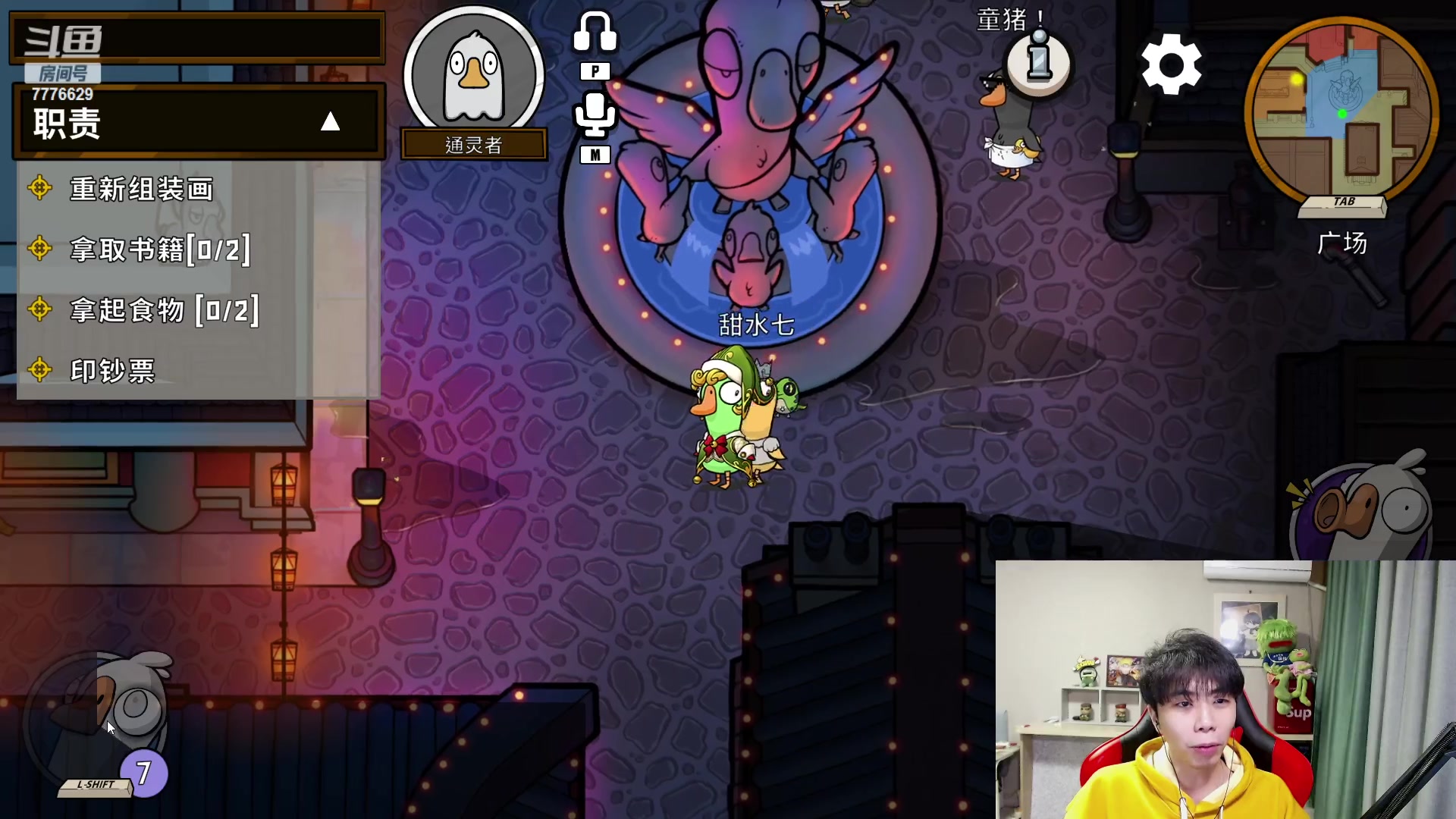Collapse the 职责 task list panel
This screenshot has width=1456, height=819.
[x=330, y=122]
